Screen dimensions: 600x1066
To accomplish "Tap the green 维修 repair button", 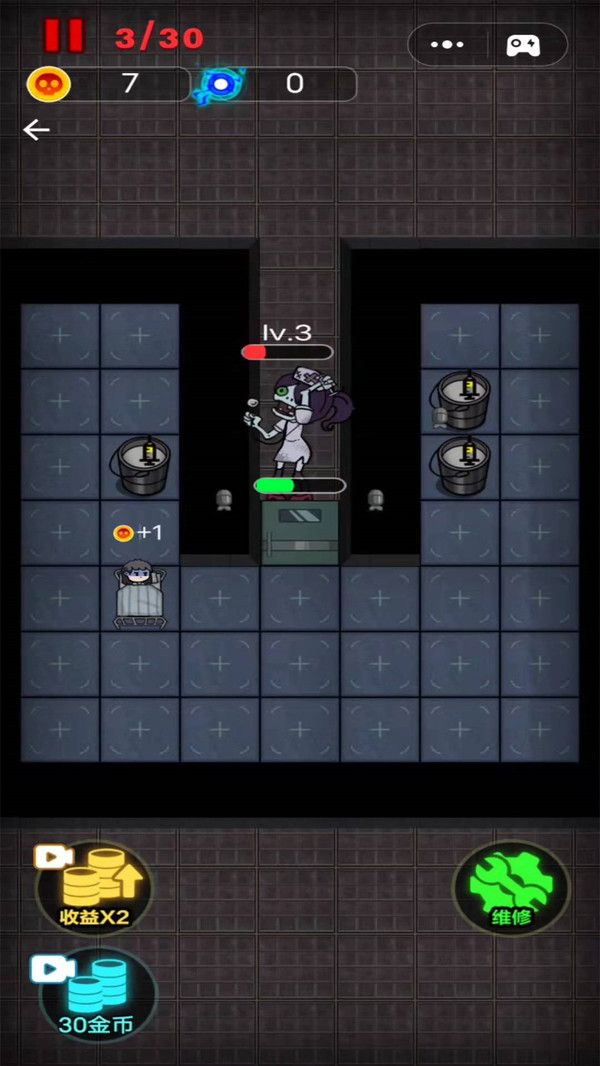I will [x=510, y=887].
